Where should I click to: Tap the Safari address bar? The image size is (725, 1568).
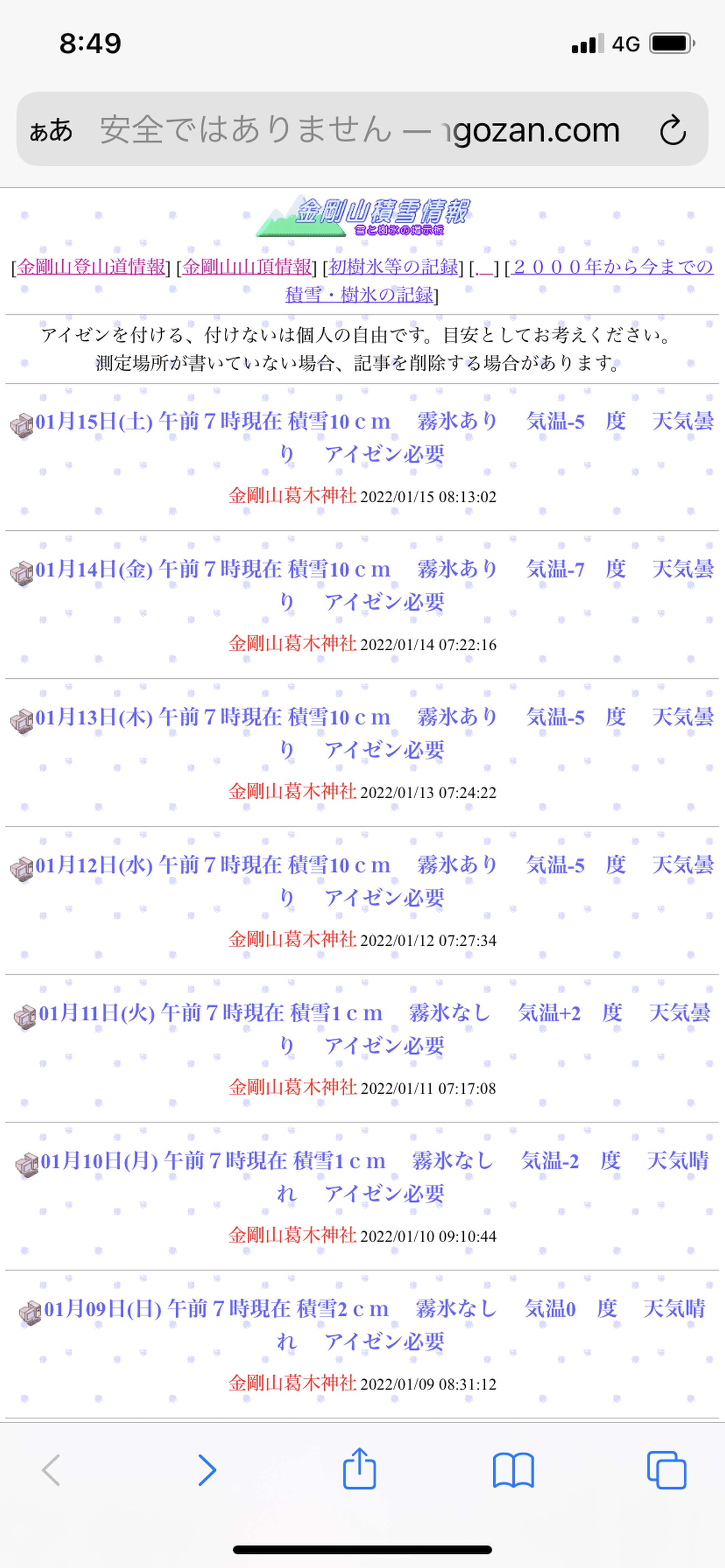pyautogui.click(x=362, y=129)
